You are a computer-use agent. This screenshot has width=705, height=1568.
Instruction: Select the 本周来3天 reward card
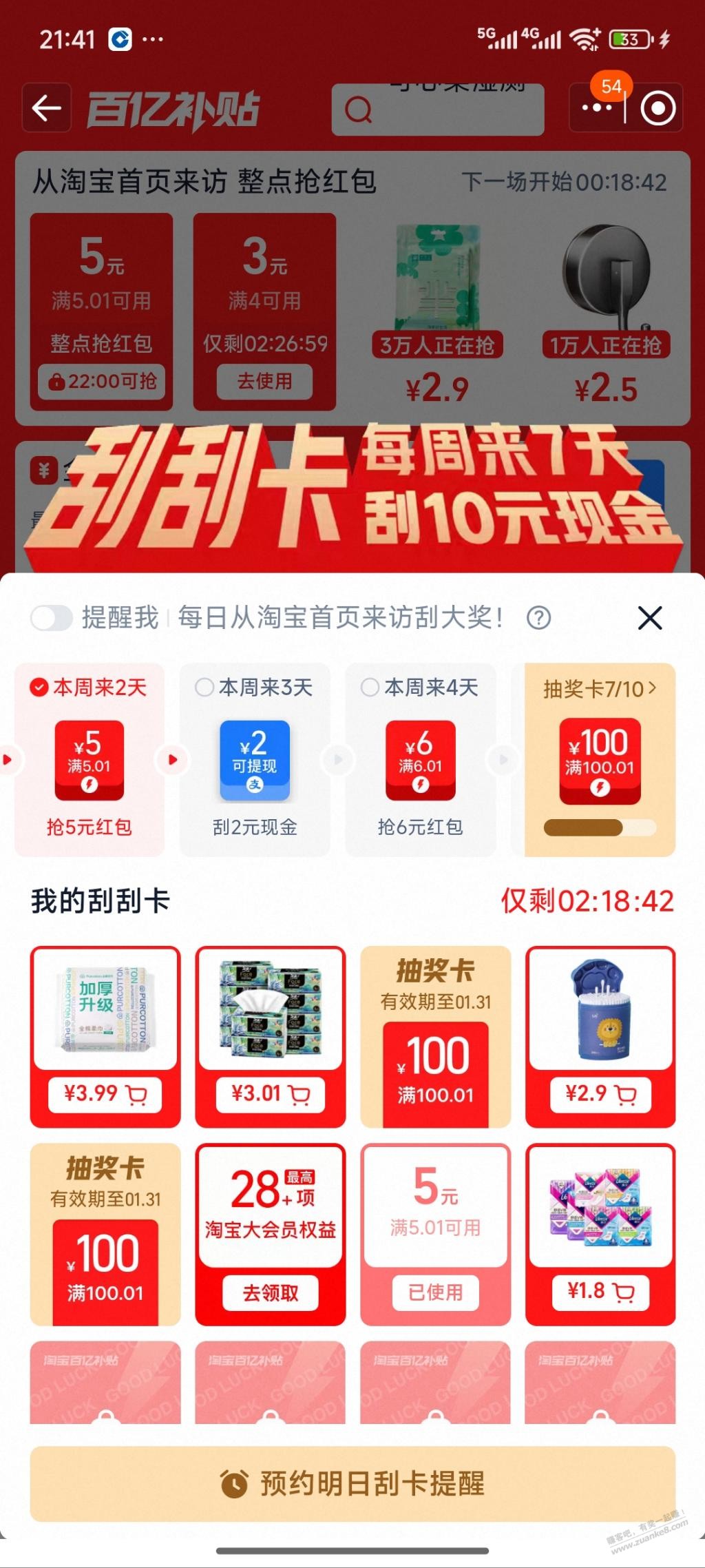point(255,759)
